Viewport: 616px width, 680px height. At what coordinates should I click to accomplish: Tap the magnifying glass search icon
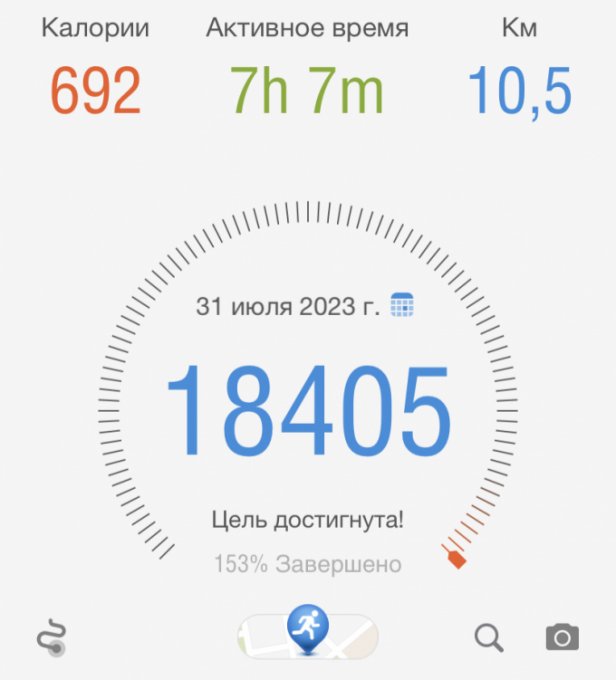[488, 637]
